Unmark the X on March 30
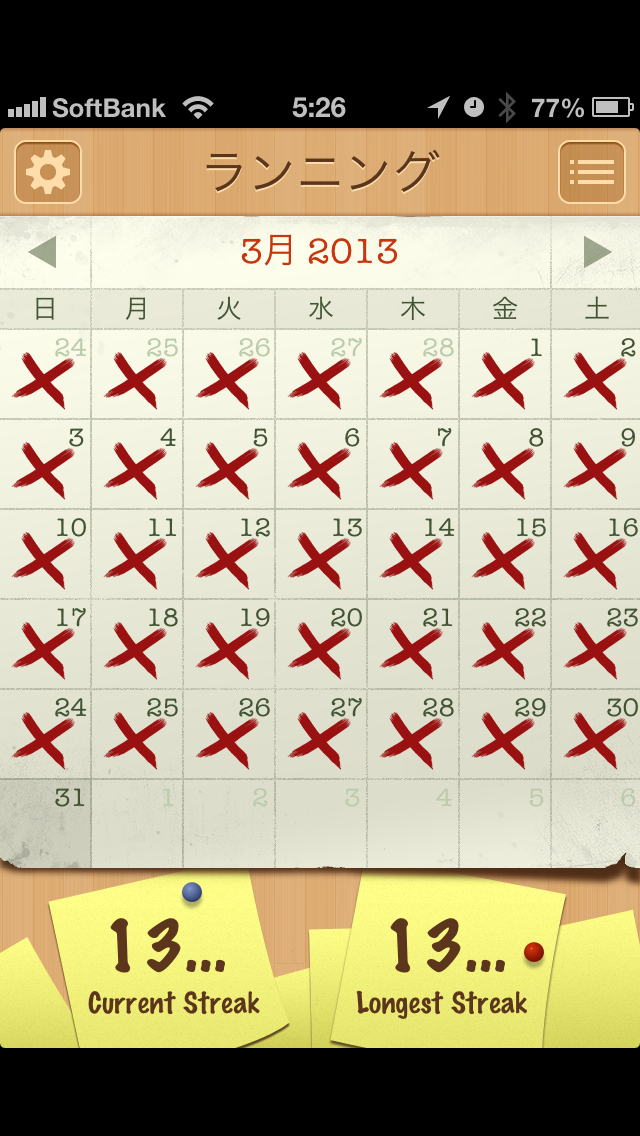This screenshot has height=1136, width=640. 596,735
